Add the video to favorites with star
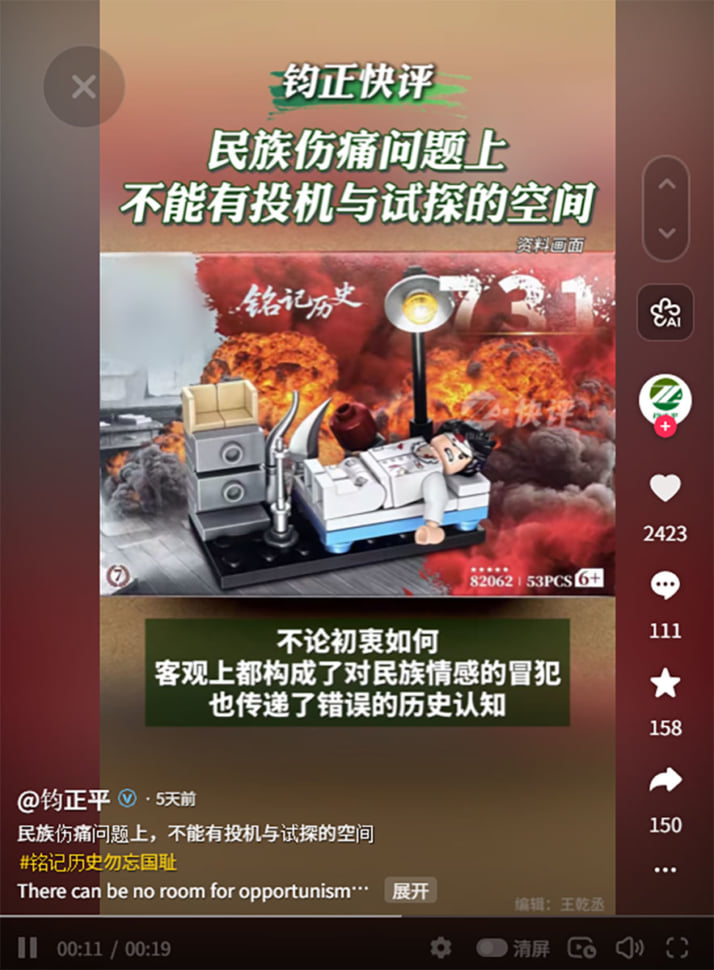The image size is (714, 970). coord(665,683)
